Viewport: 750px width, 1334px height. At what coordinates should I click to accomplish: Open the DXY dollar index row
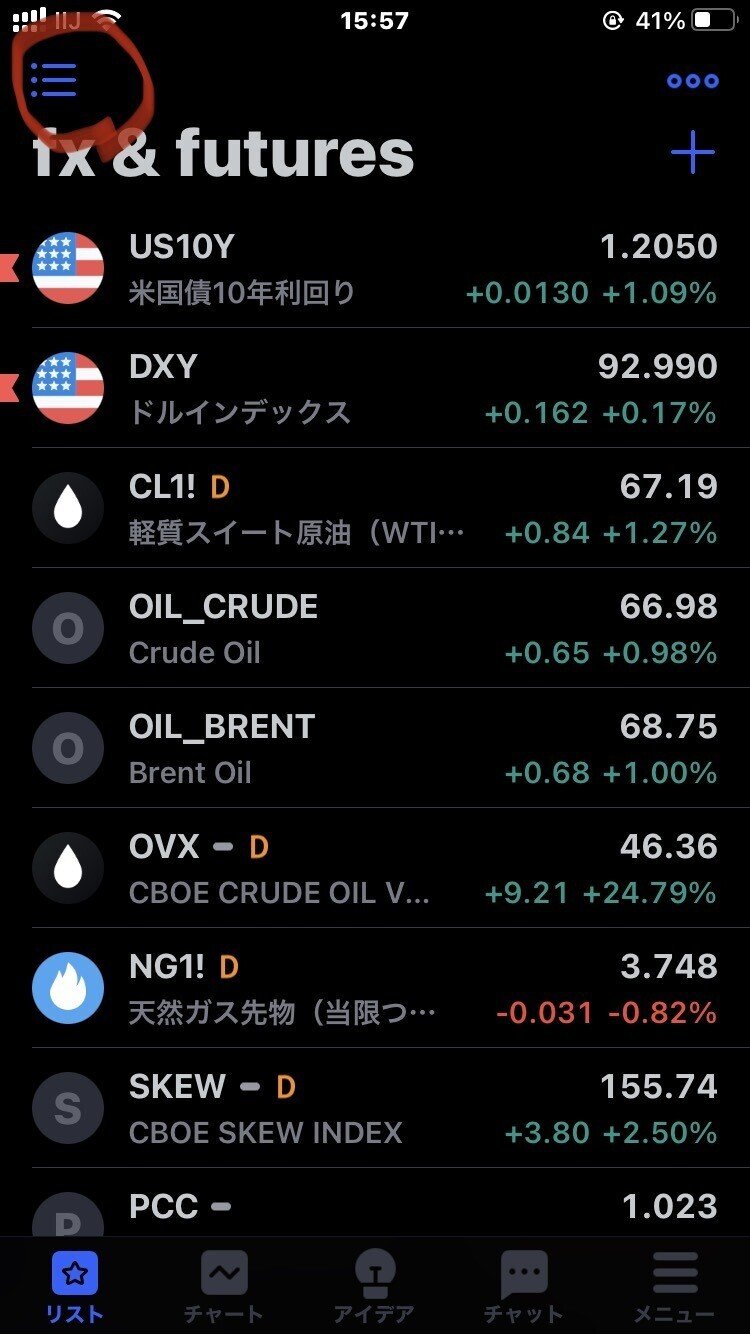point(375,388)
